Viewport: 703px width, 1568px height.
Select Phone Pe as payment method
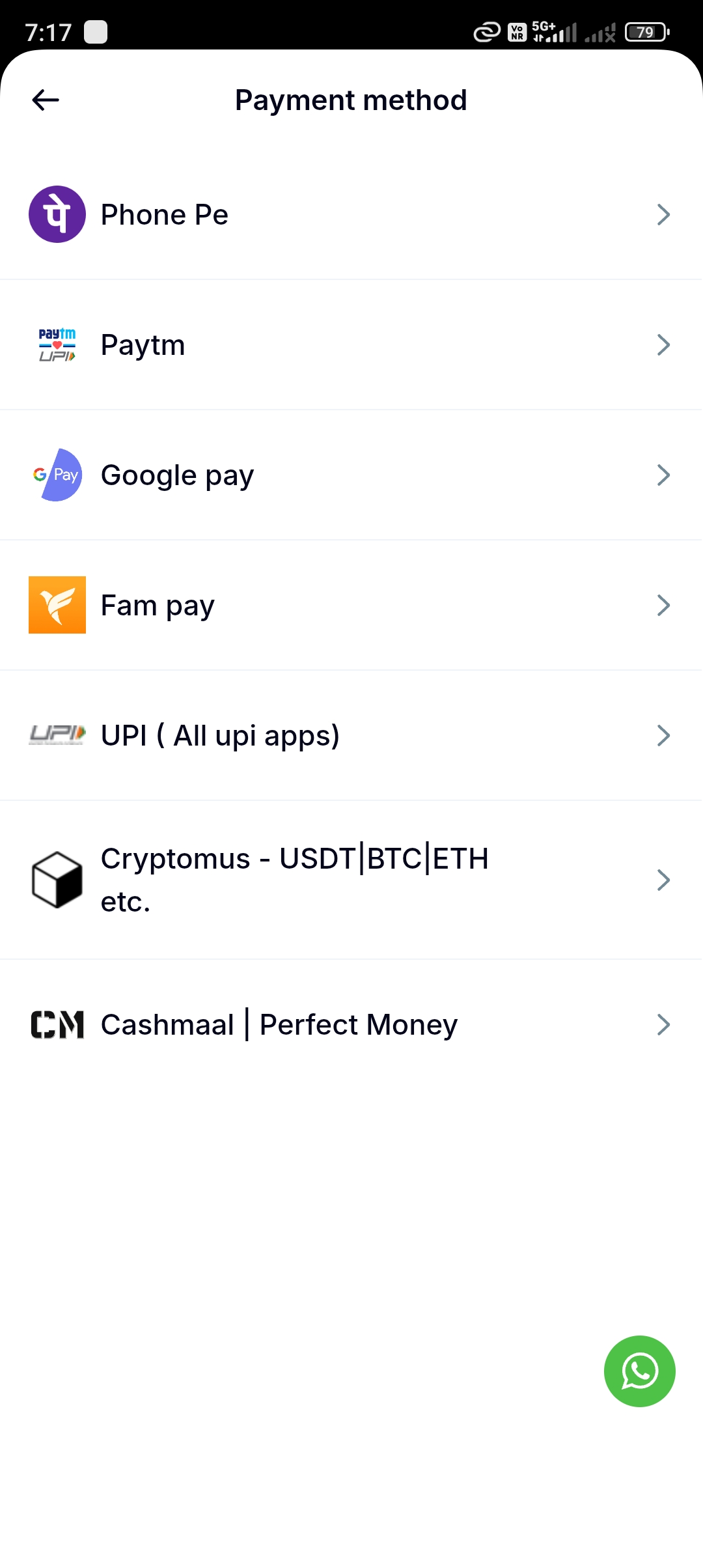(x=350, y=215)
